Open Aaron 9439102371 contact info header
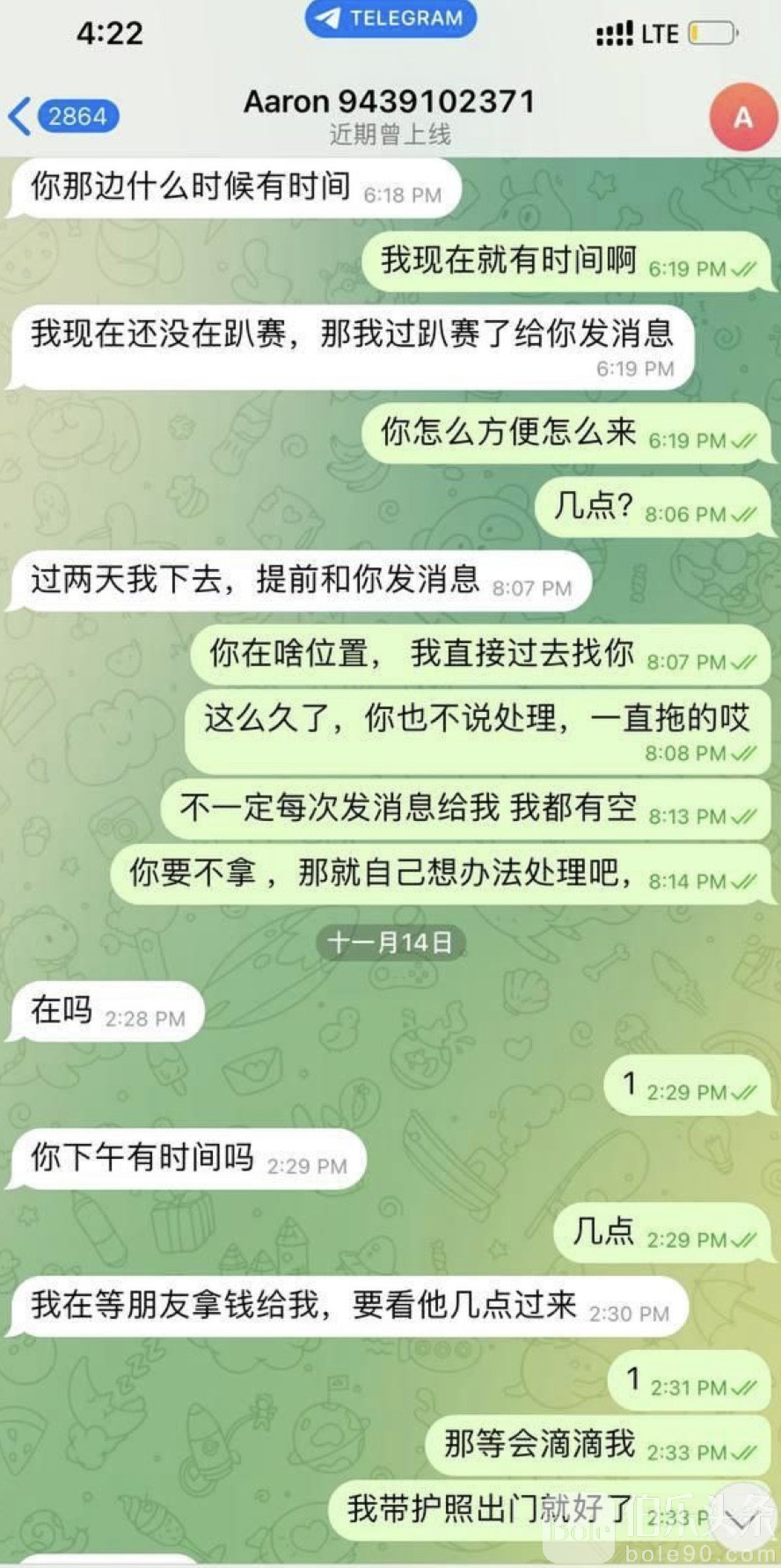 click(390, 115)
